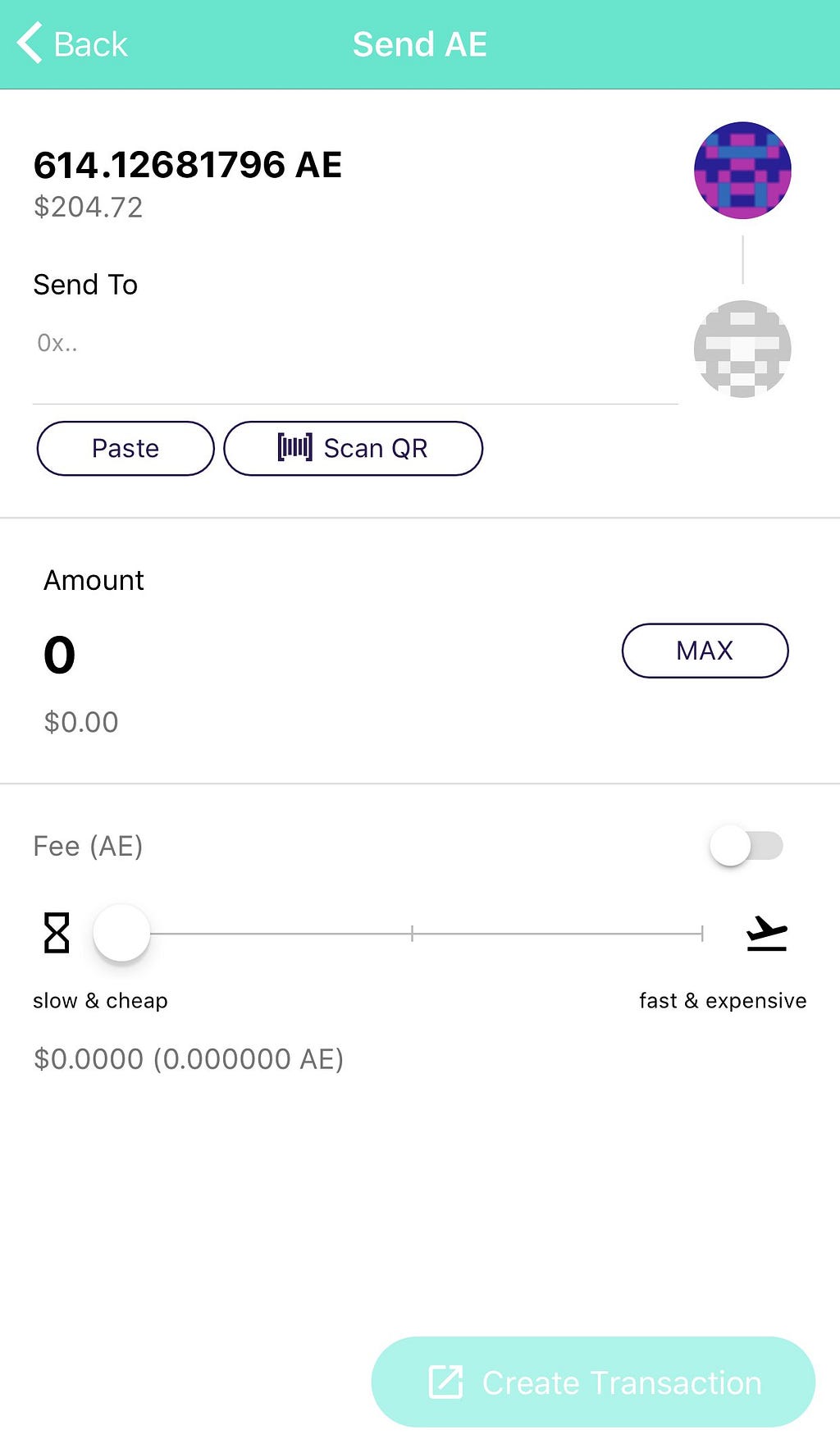Tap the Create Transaction button
The height and width of the screenshot is (1453, 840).
593,1382
